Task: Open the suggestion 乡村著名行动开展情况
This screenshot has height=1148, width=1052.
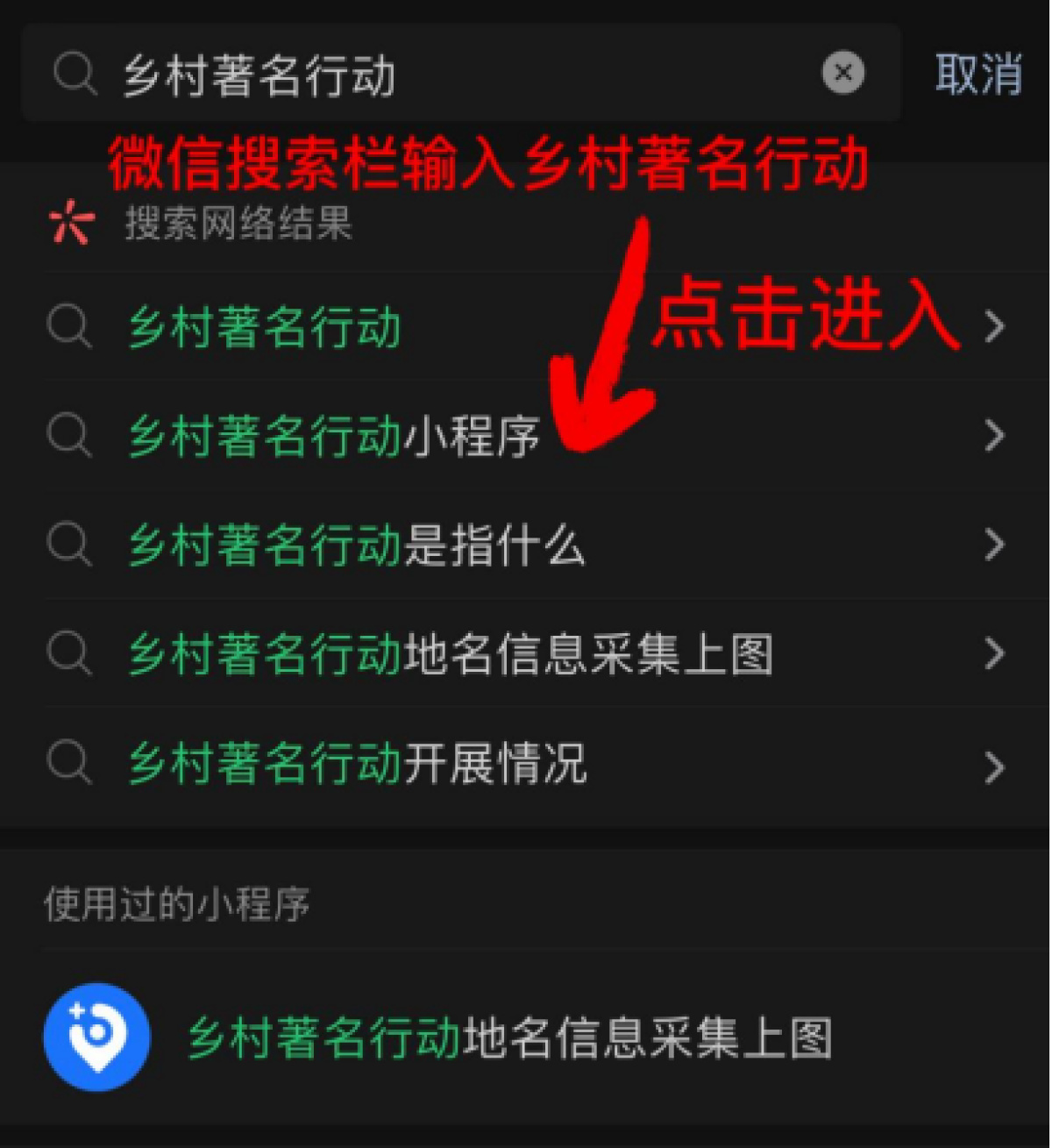Action: coord(358,764)
